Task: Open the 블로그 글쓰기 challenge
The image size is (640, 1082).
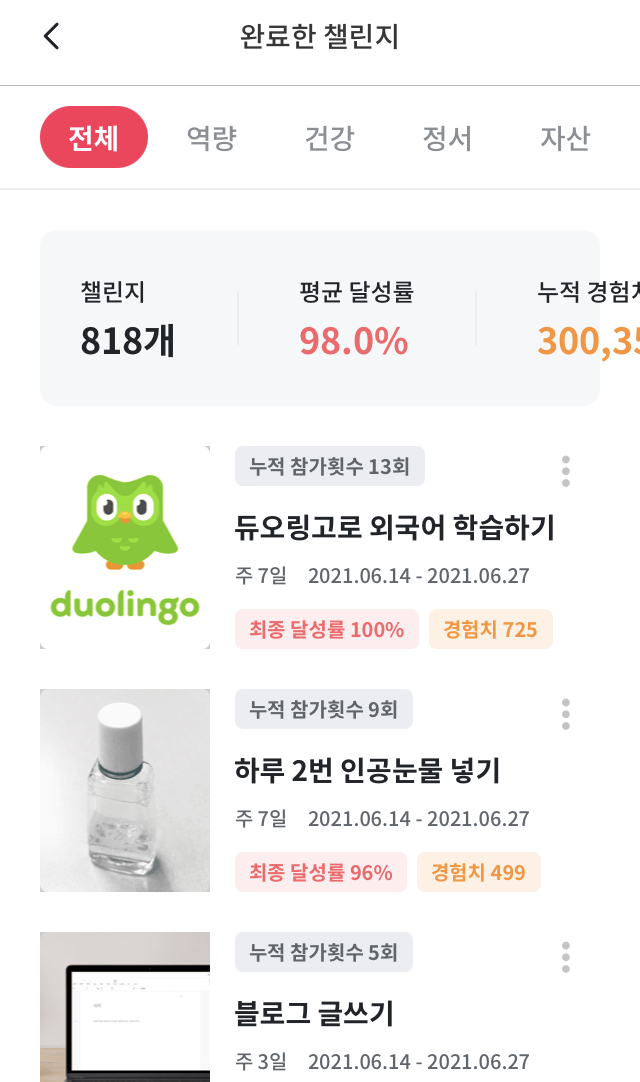Action: coord(314,1013)
